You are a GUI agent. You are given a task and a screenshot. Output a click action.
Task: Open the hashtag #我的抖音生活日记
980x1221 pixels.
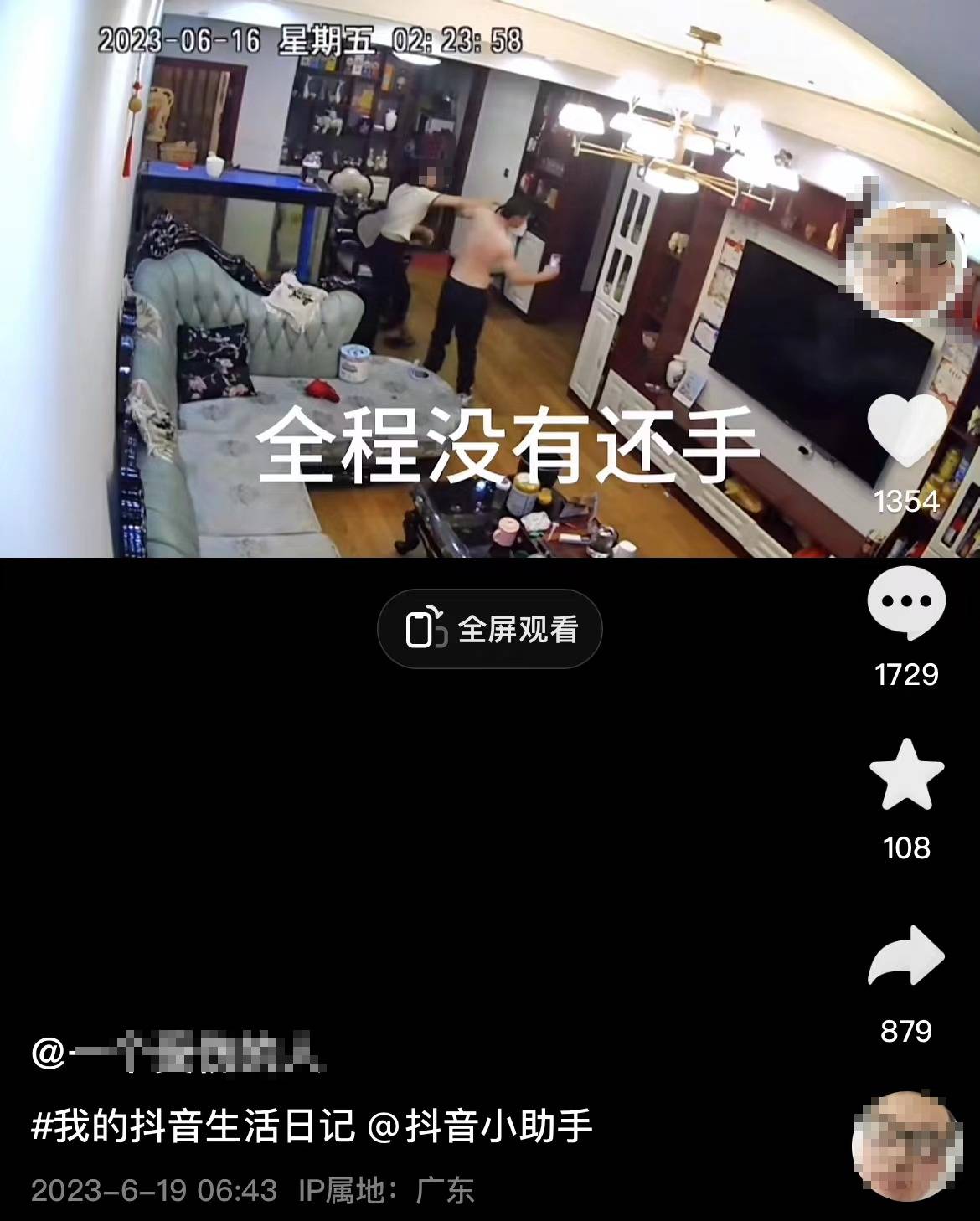click(x=193, y=1126)
